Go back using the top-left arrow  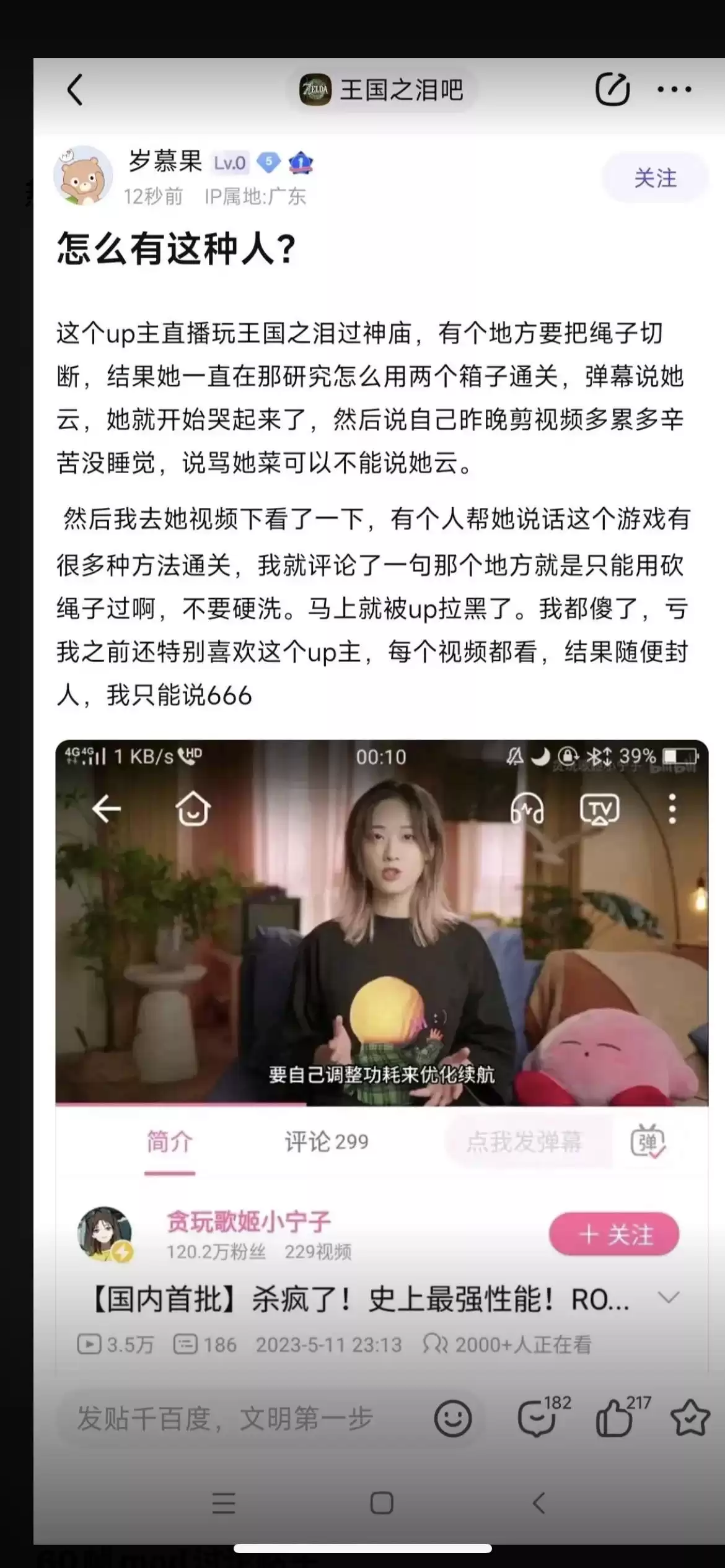coord(76,90)
